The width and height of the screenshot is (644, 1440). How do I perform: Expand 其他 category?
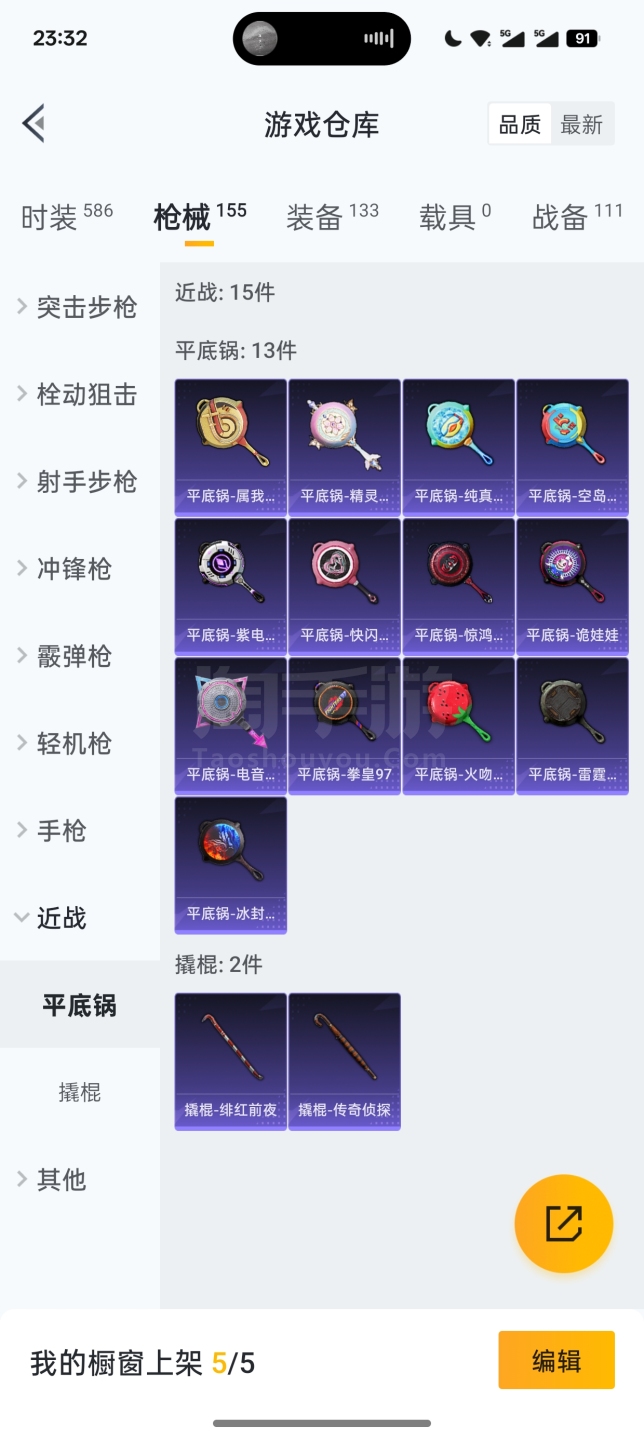54,1180
